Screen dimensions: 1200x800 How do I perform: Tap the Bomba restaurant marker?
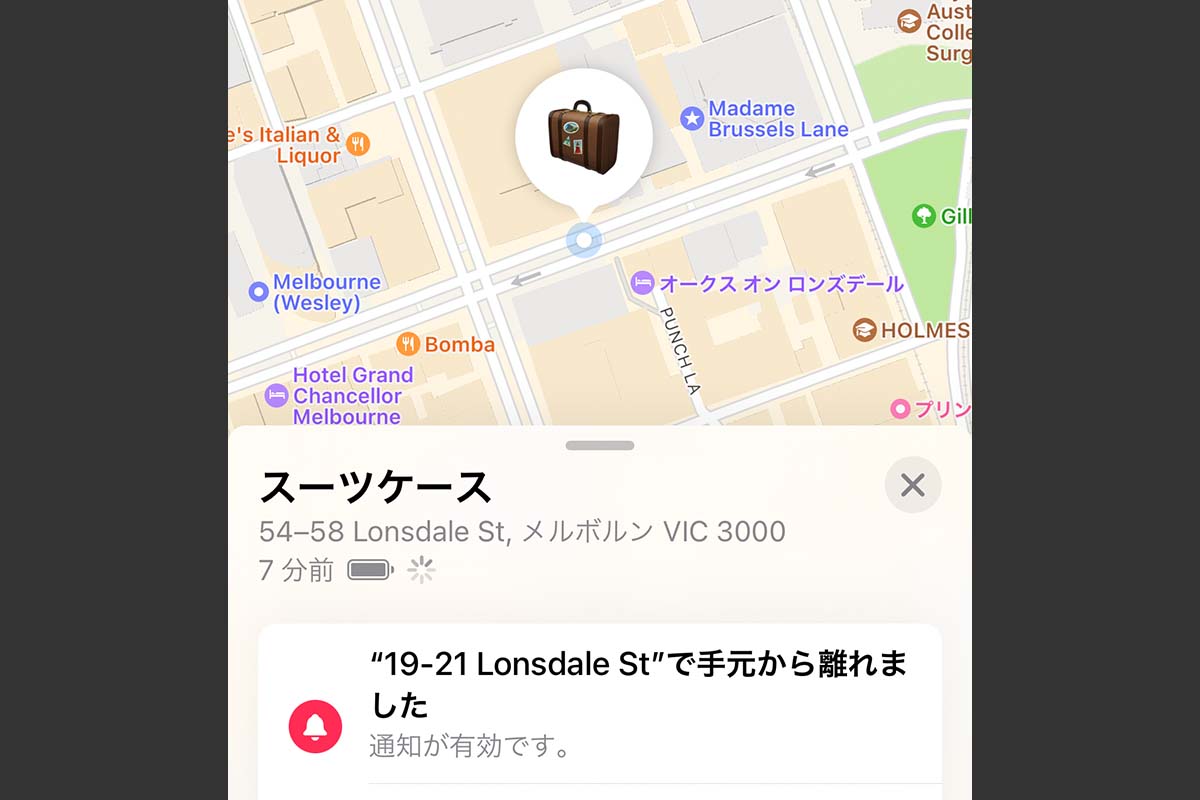(408, 345)
